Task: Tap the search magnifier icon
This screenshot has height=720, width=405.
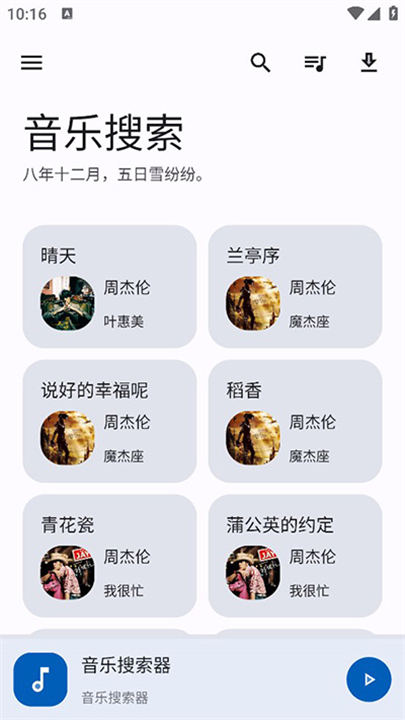Action: pos(260,62)
